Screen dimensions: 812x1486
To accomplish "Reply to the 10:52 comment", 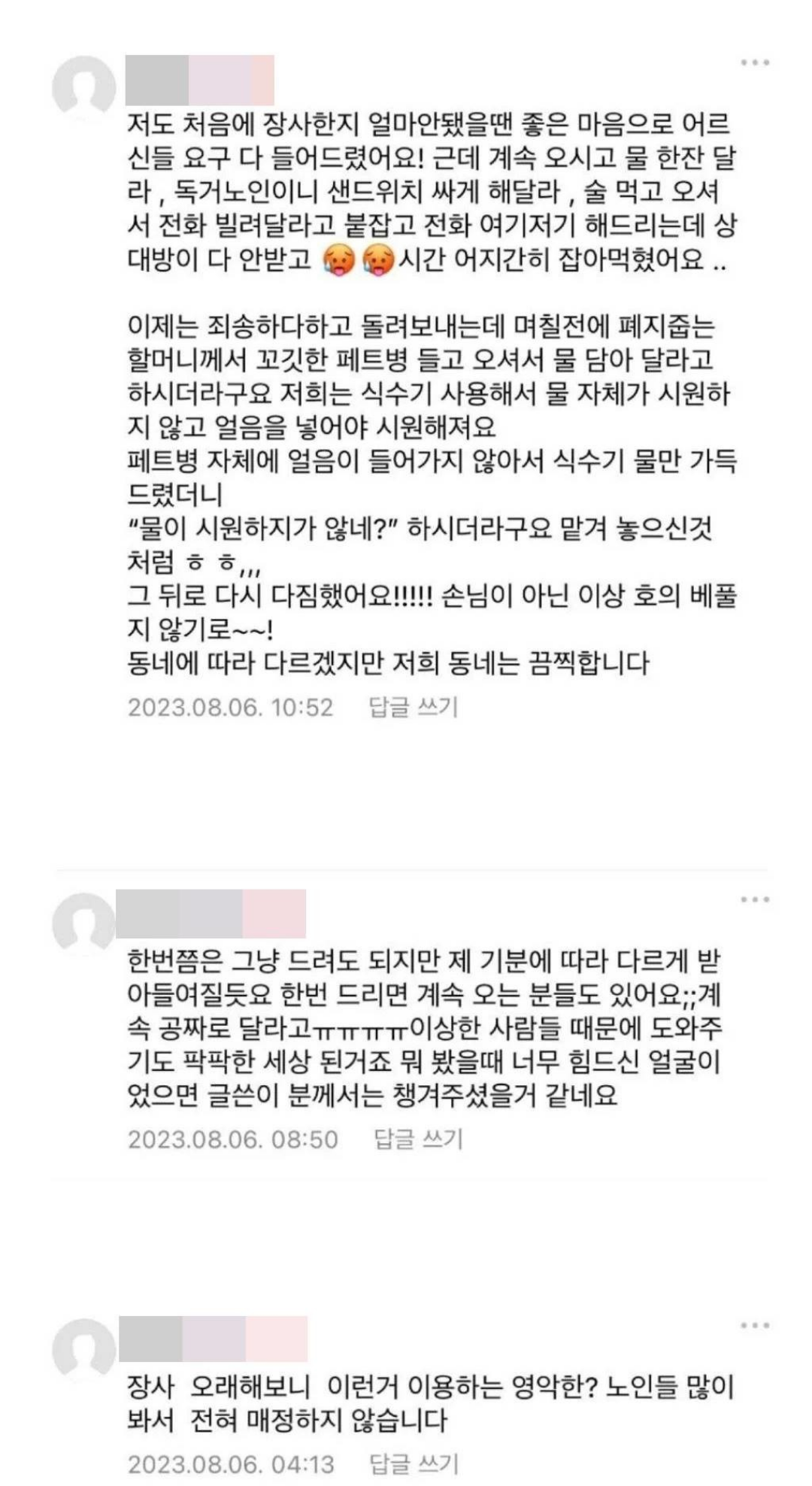I will [413, 708].
